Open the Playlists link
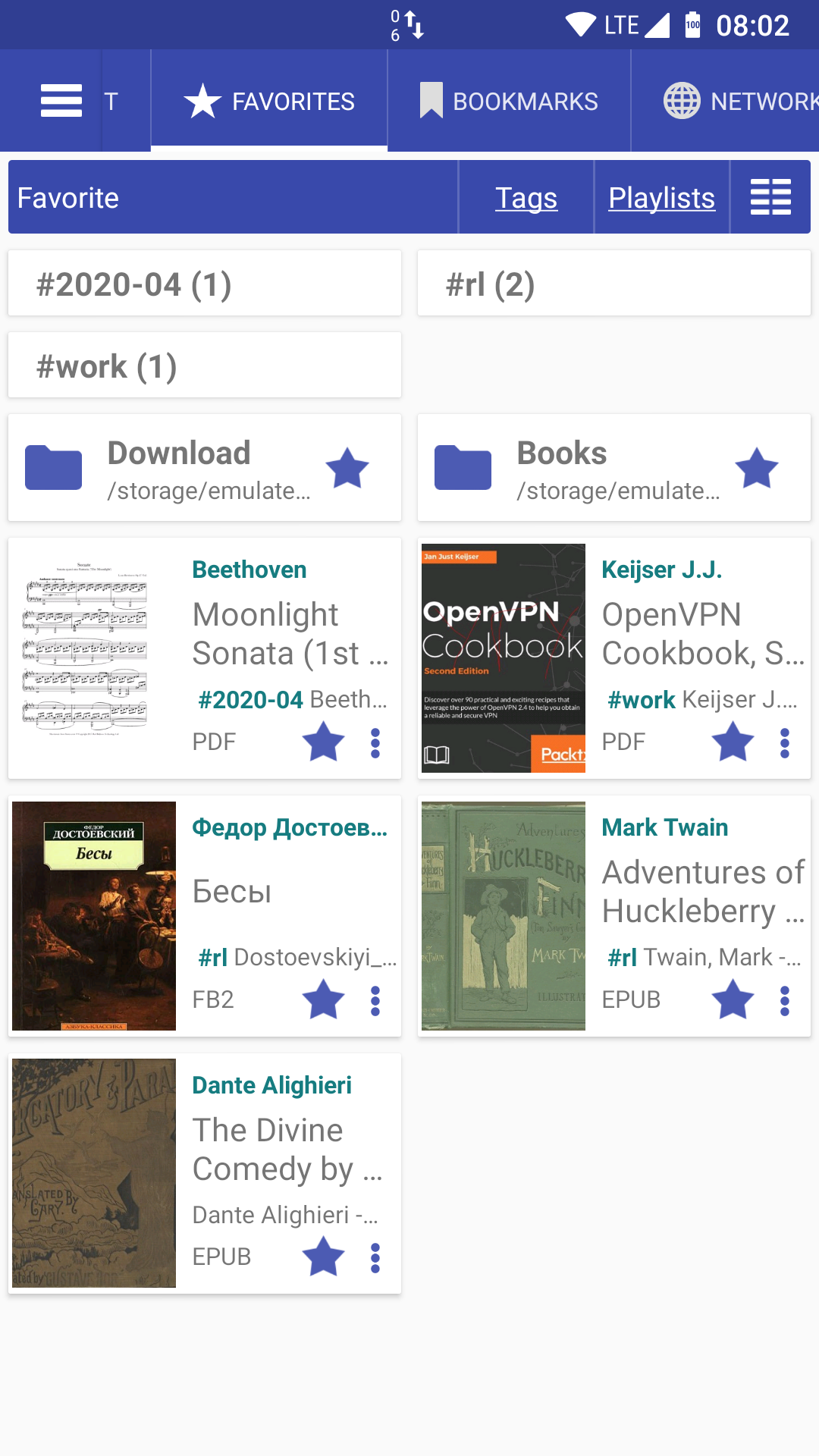Screen dimensions: 819x1456 [x=661, y=198]
